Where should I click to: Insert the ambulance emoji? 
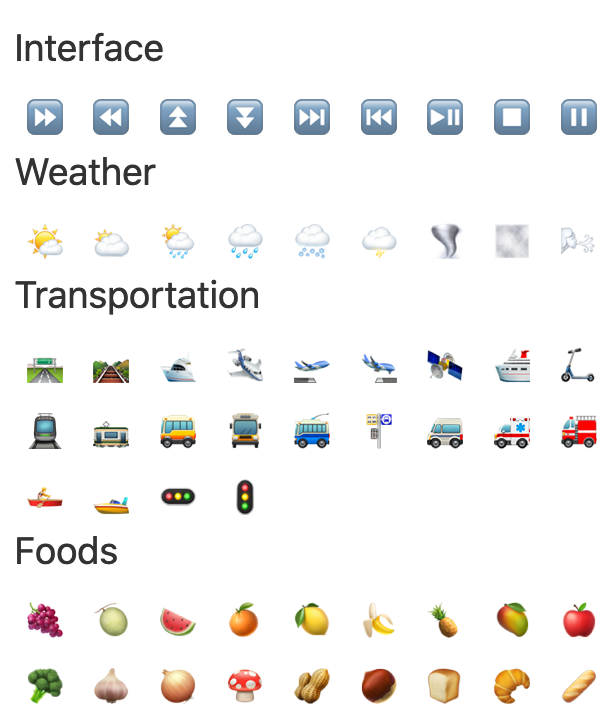click(512, 431)
